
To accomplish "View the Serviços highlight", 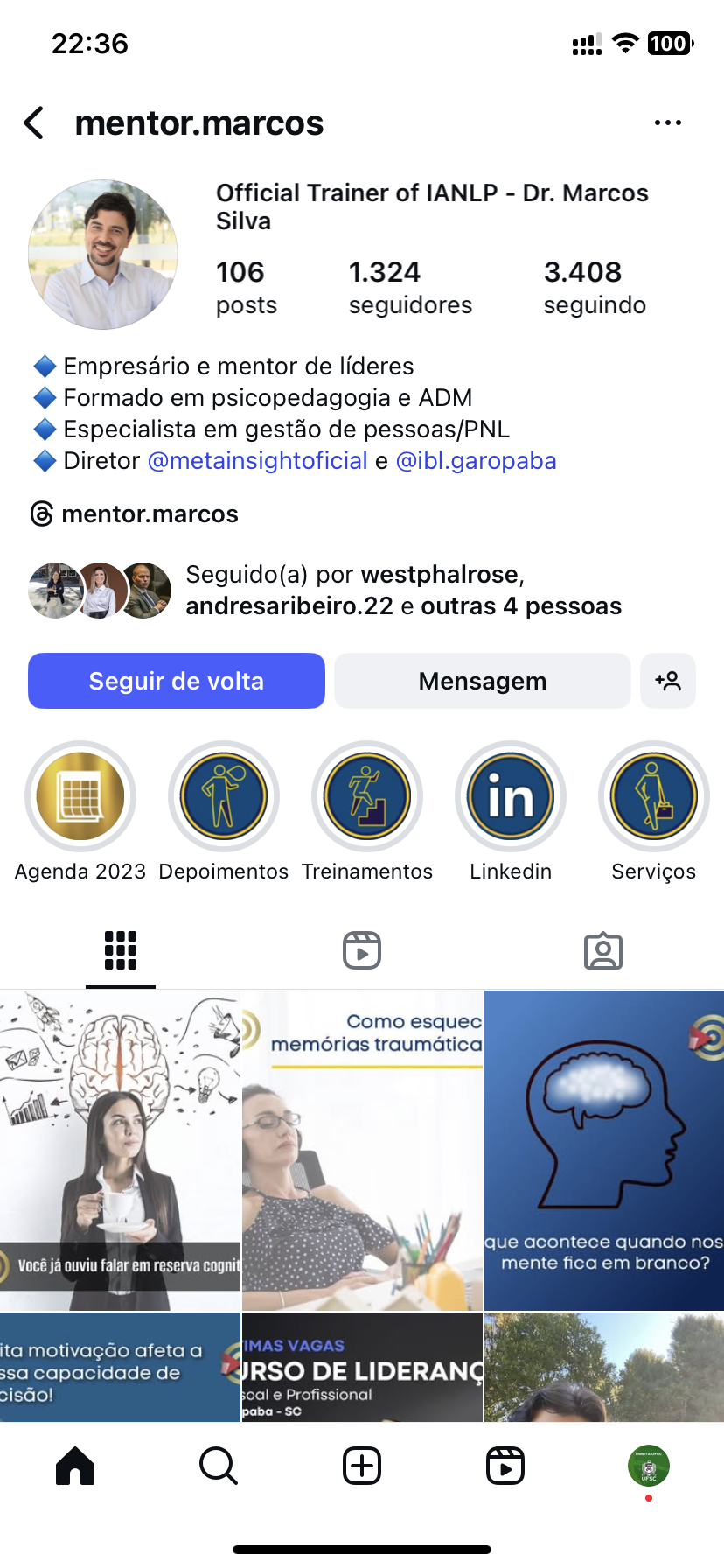I will tap(654, 796).
